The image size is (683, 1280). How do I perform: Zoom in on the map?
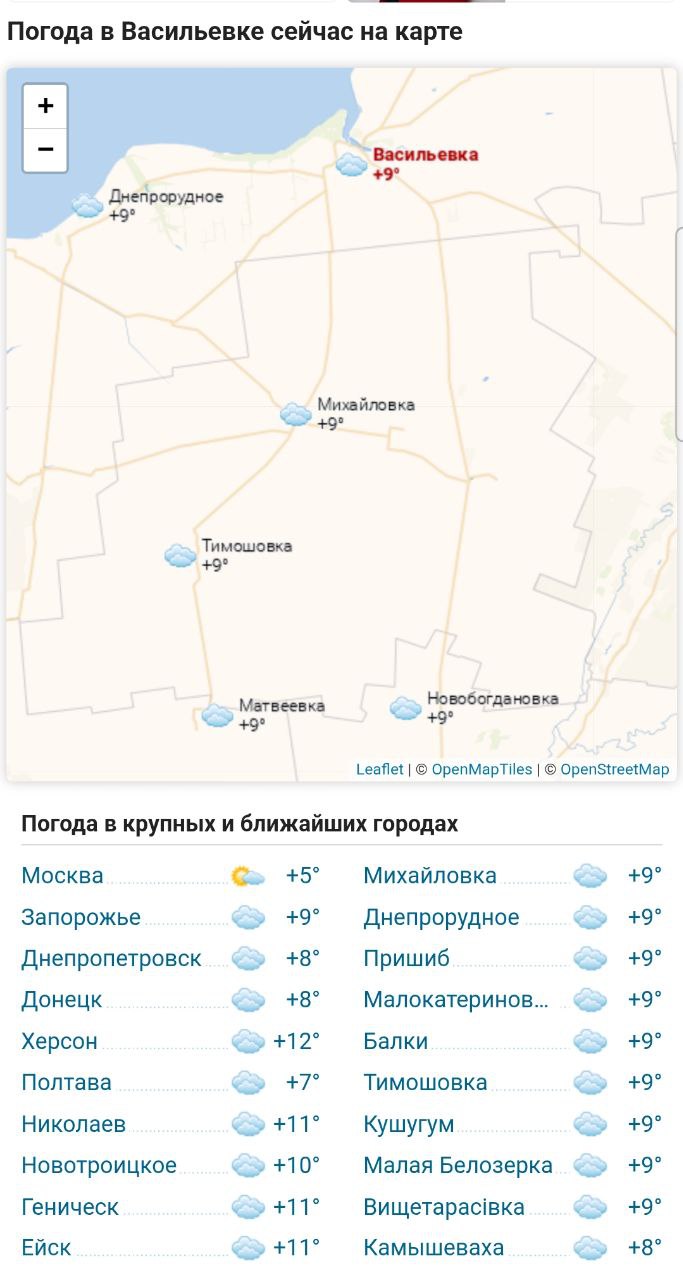pos(45,106)
